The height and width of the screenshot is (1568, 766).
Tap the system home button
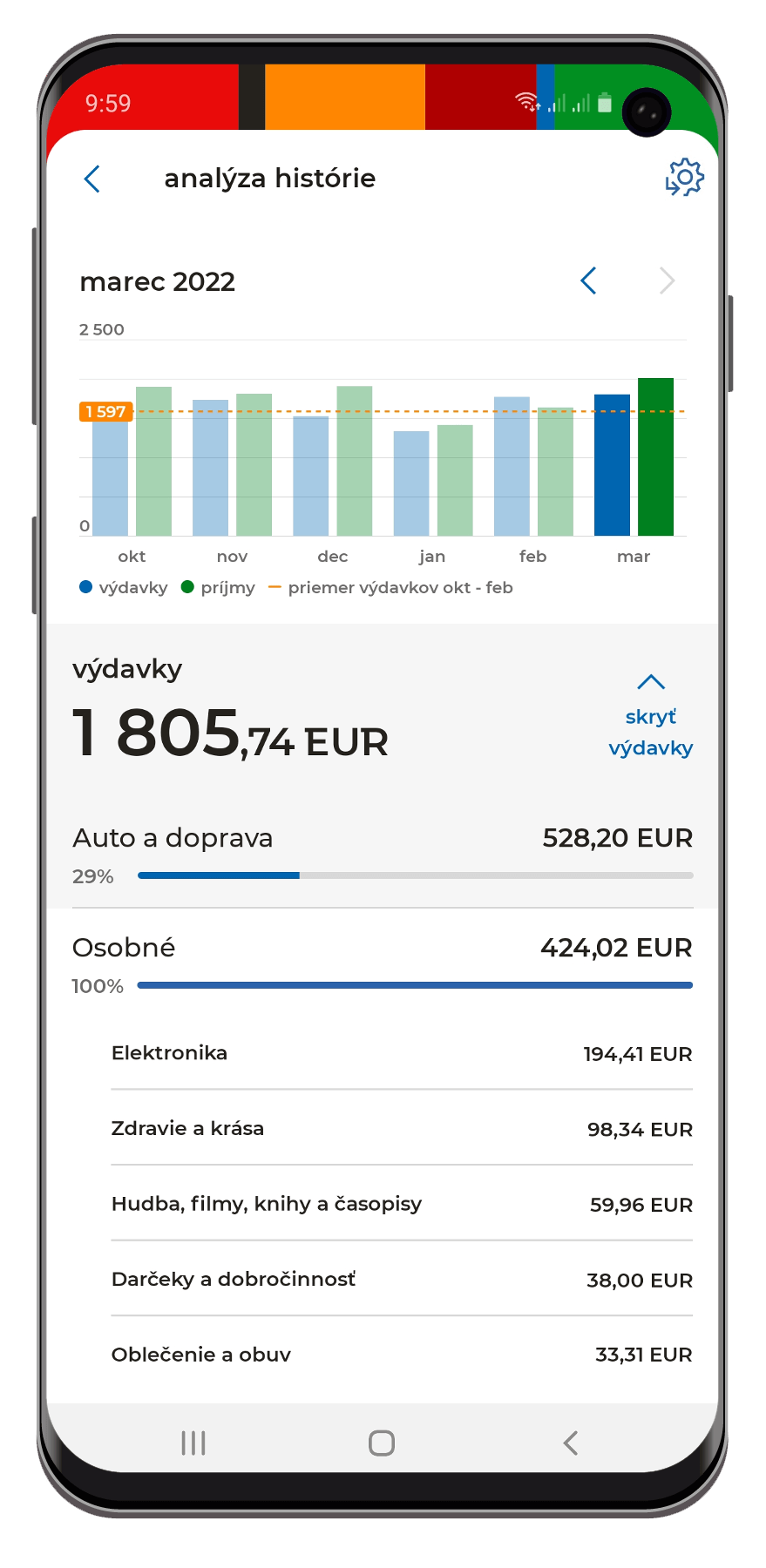(382, 1443)
